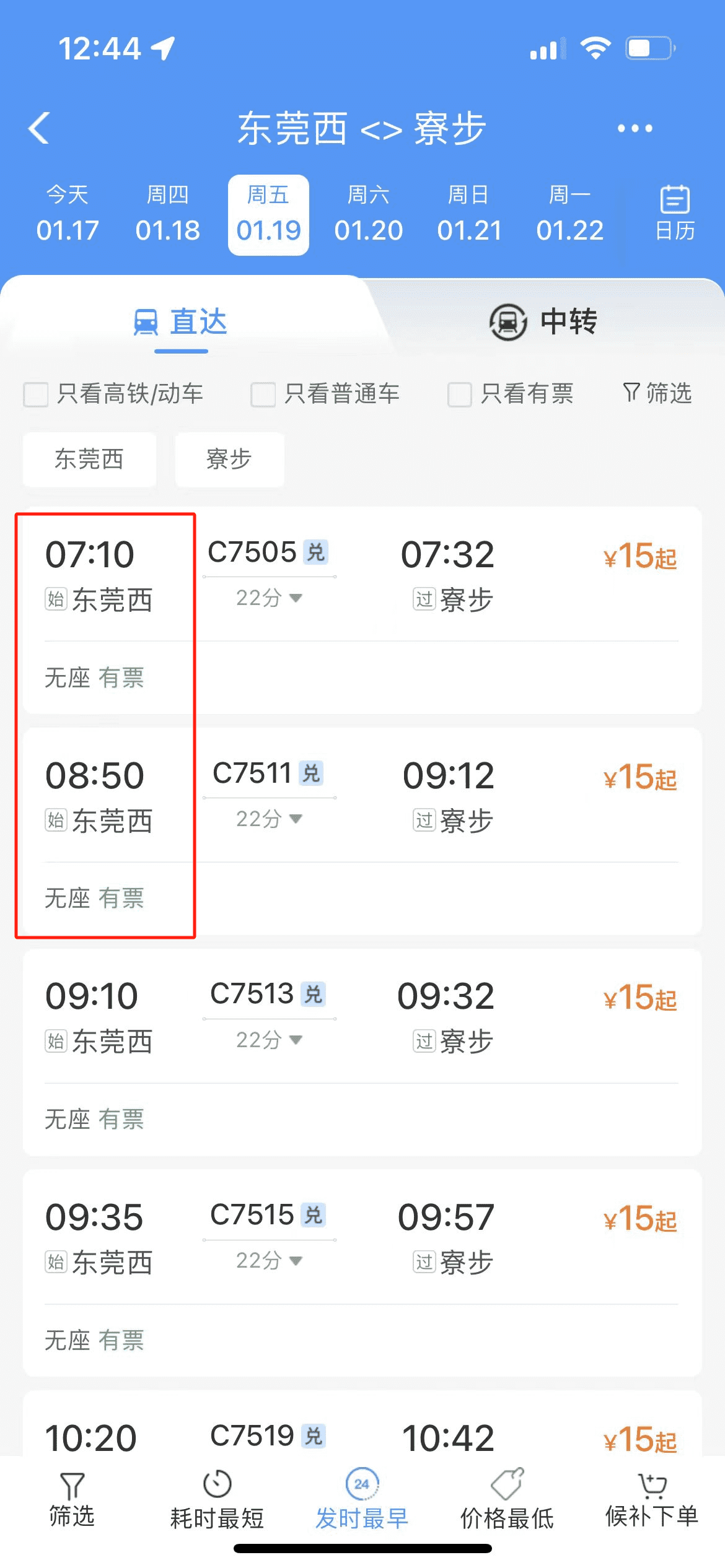Open 筛选 in the bottom bar
This screenshot has width=725, height=1568.
[x=72, y=1500]
